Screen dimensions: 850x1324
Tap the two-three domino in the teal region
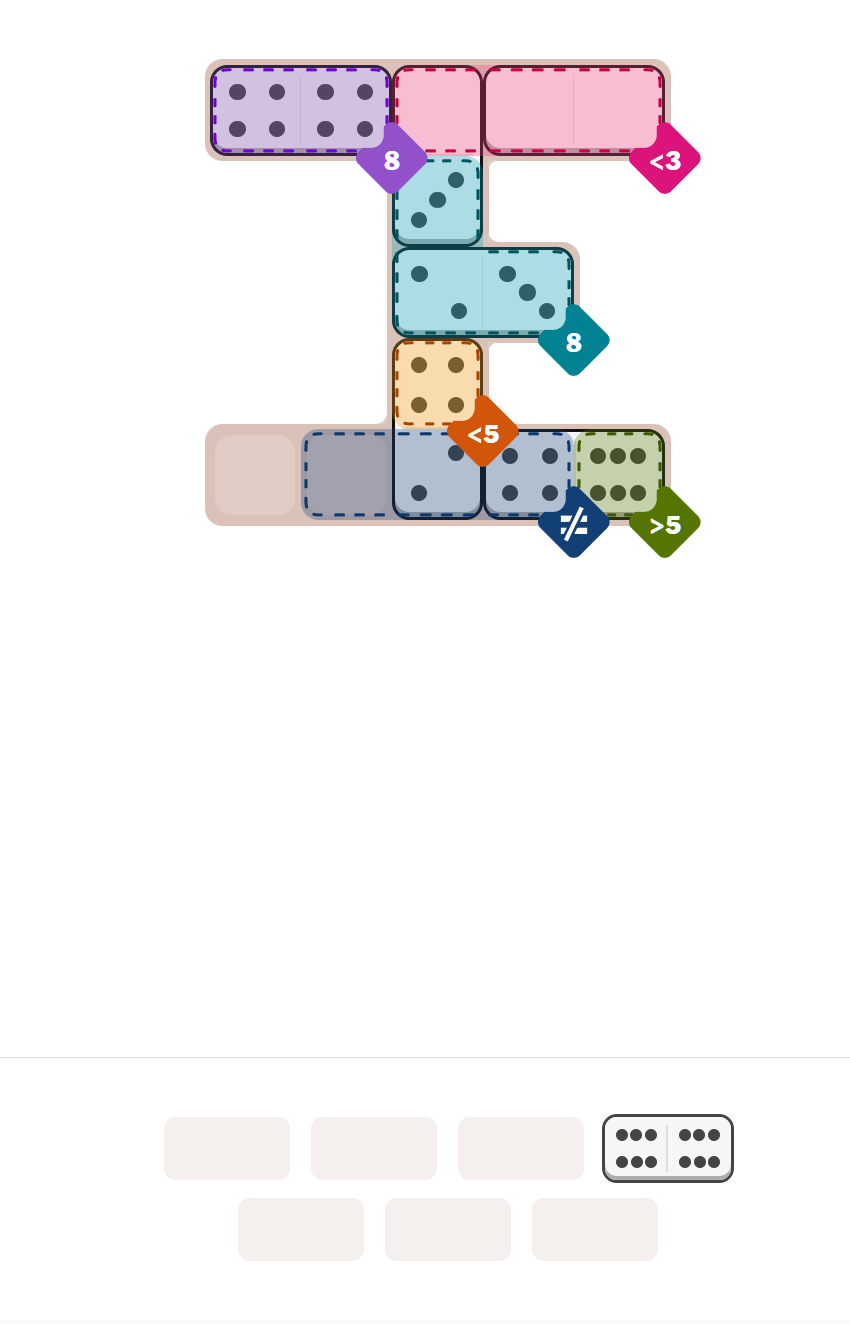pyautogui.click(x=483, y=292)
